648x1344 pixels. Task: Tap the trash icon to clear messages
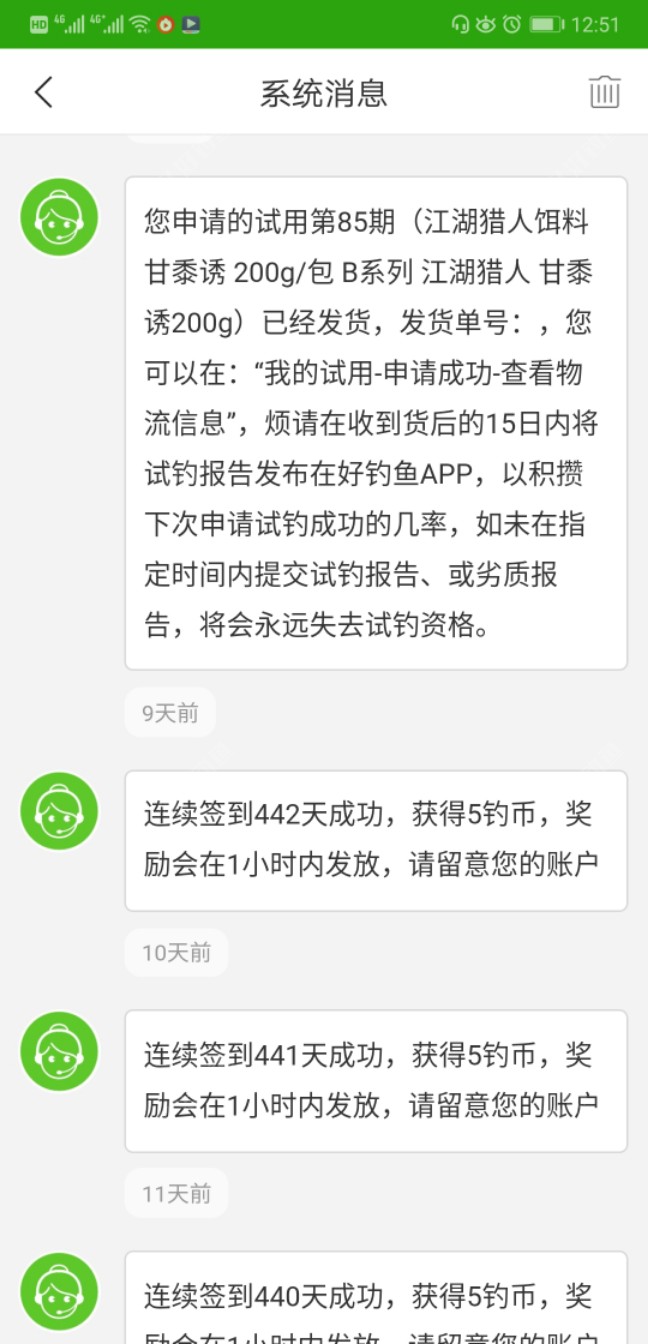[x=604, y=92]
